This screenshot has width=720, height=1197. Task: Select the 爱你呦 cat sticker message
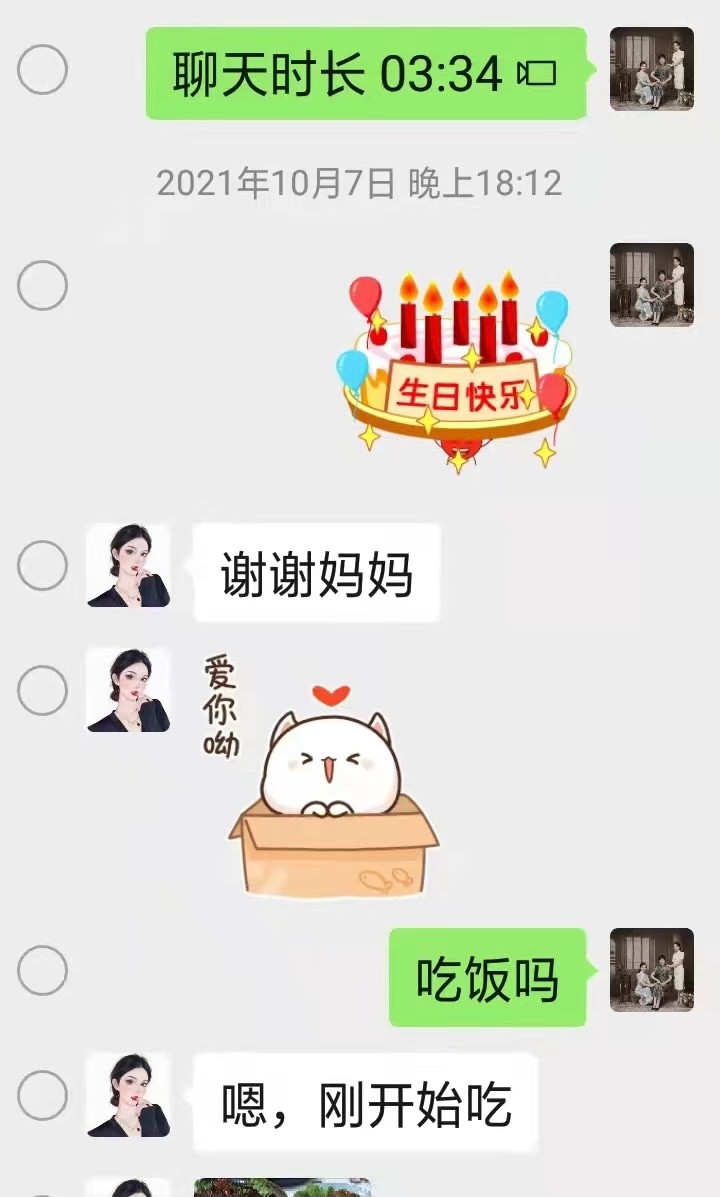42,692
